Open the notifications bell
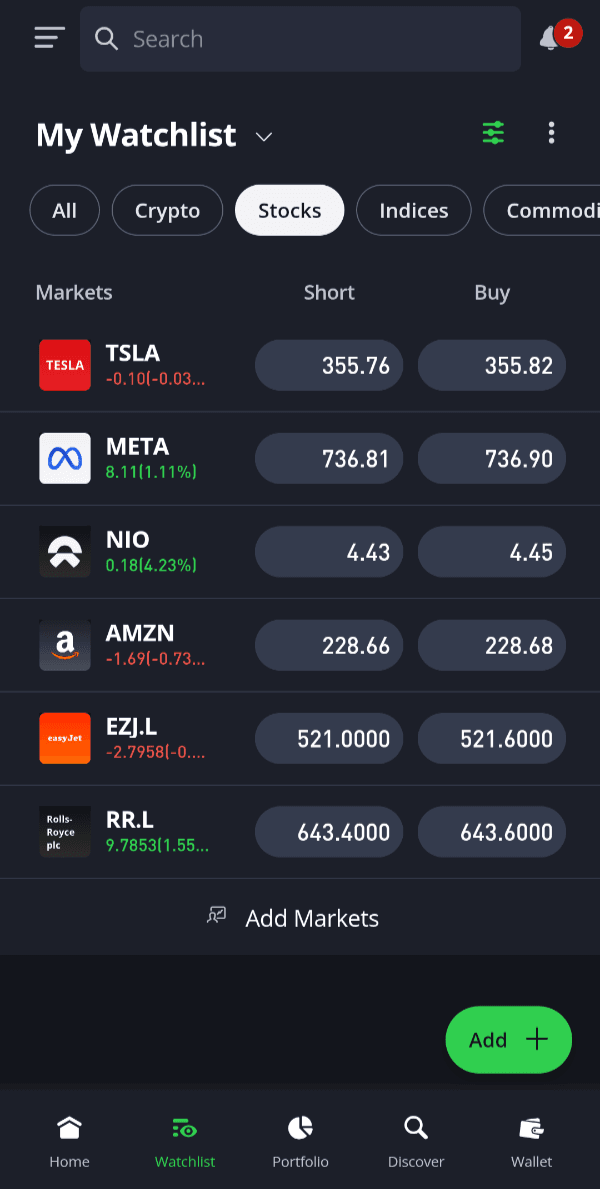Viewport: 600px width, 1189px height. coord(550,39)
